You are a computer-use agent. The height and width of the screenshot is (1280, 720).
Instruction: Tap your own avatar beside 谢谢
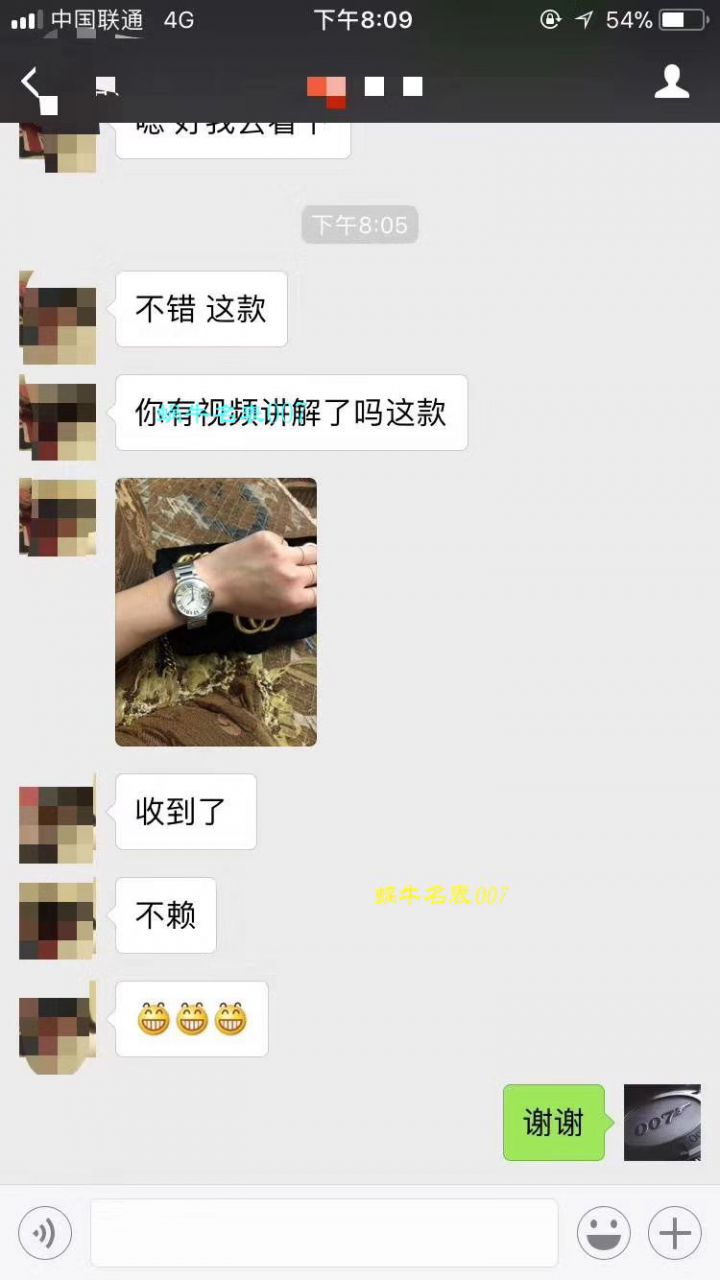pyautogui.click(x=662, y=1122)
